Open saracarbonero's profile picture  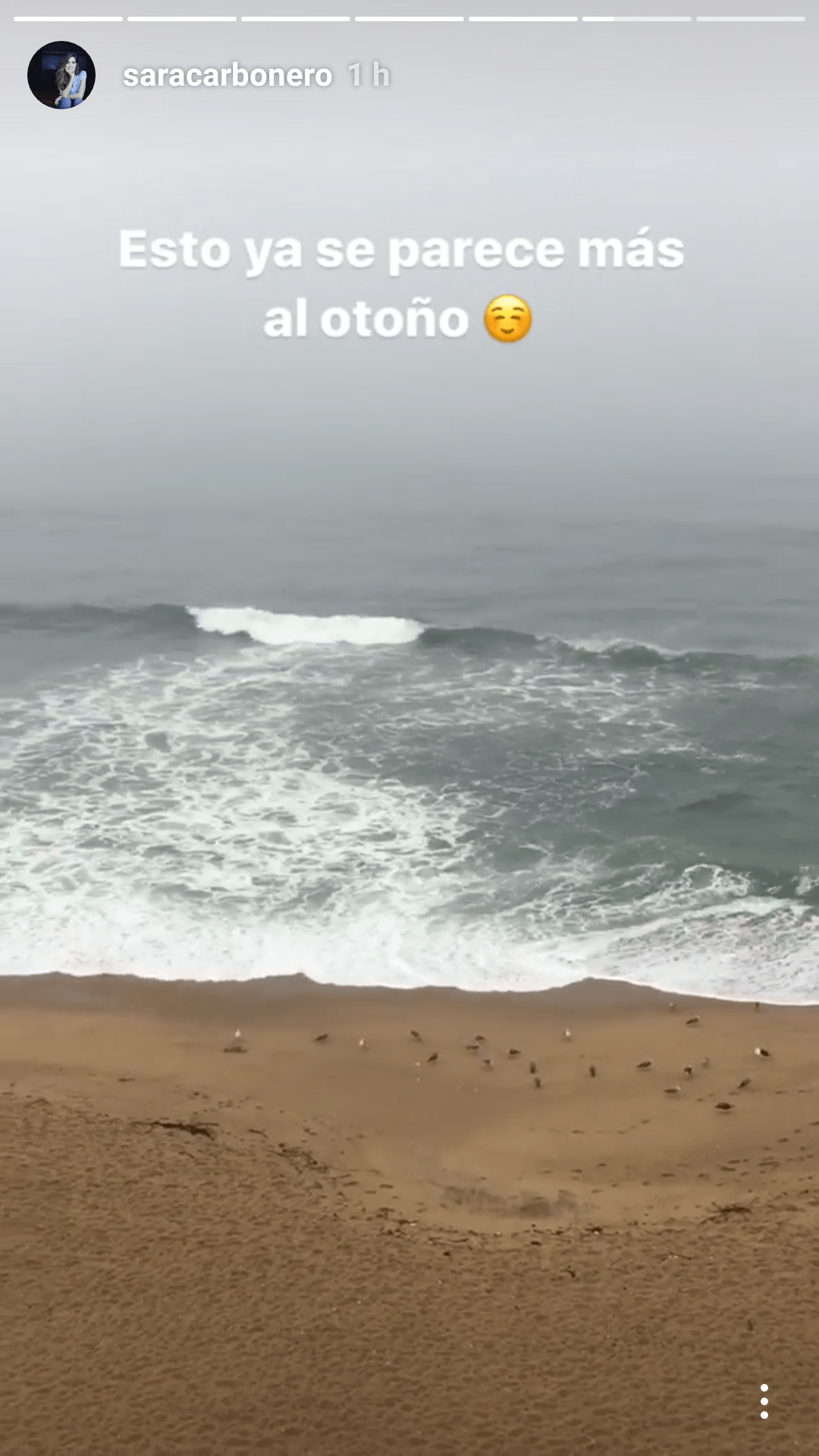pyautogui.click(x=61, y=75)
